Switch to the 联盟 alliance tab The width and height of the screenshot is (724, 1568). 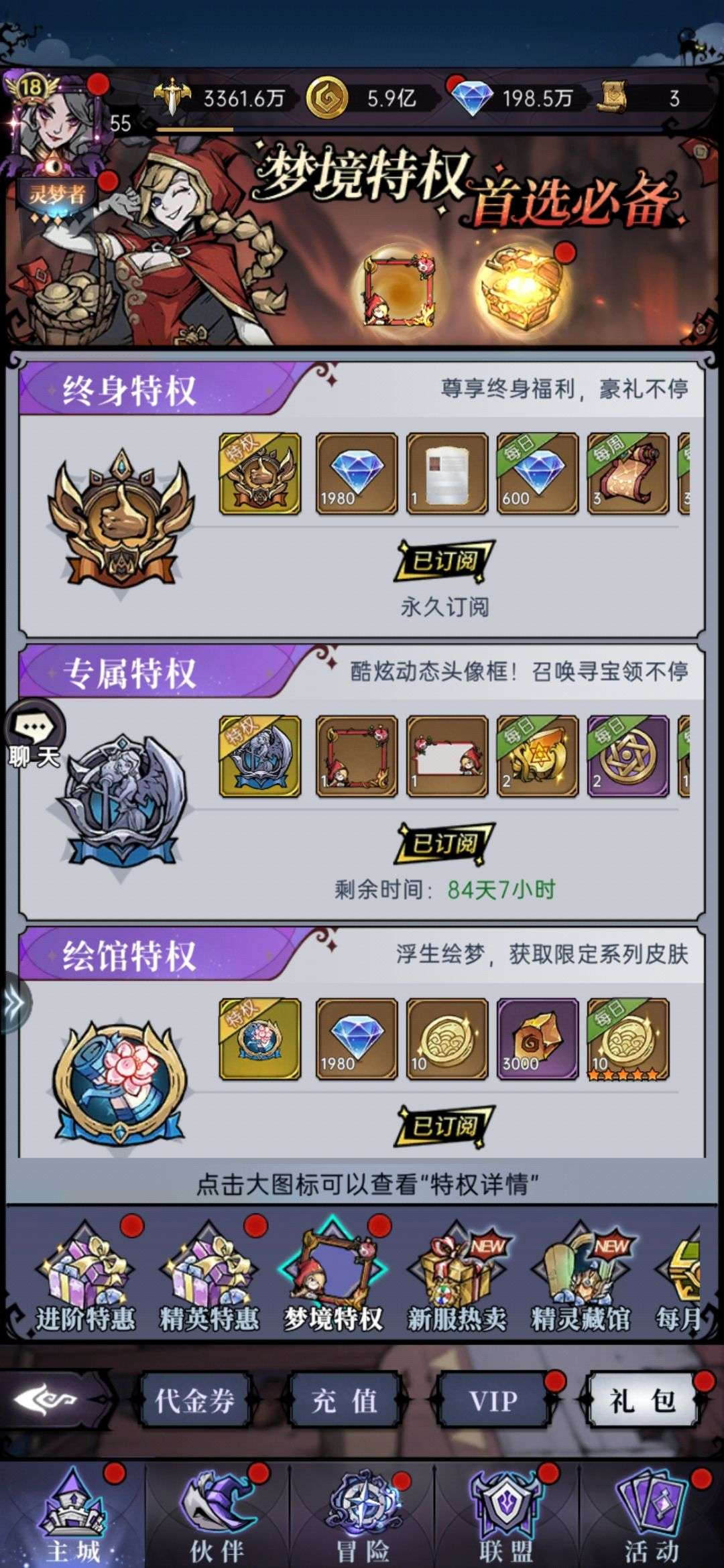click(x=507, y=1516)
